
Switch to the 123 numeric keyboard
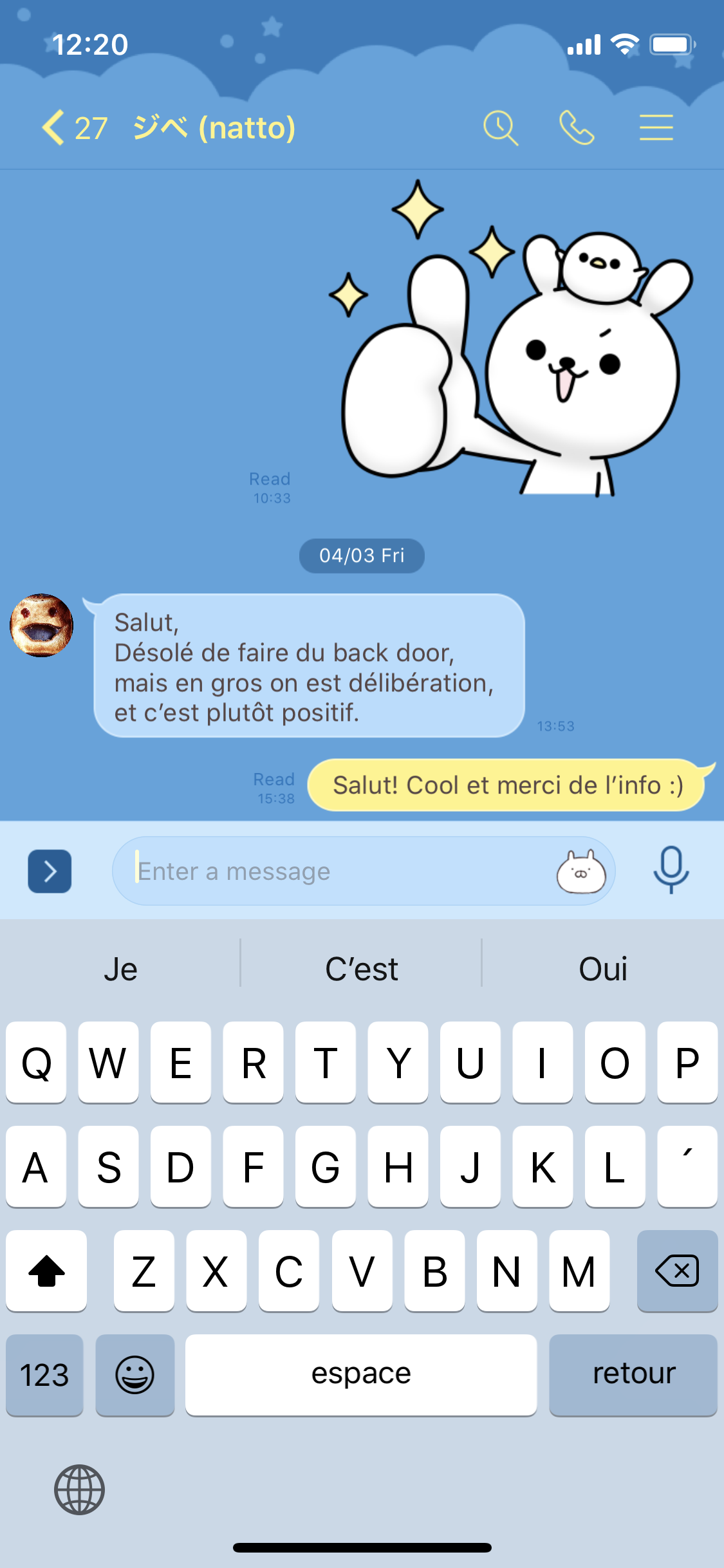pos(44,1375)
